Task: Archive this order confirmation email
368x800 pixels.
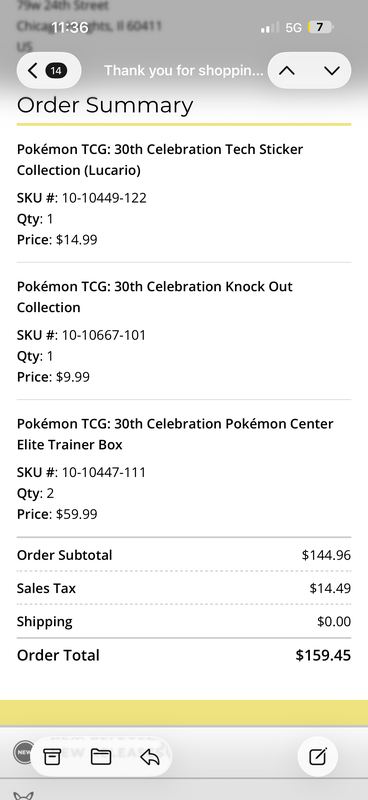Action: pos(51,757)
